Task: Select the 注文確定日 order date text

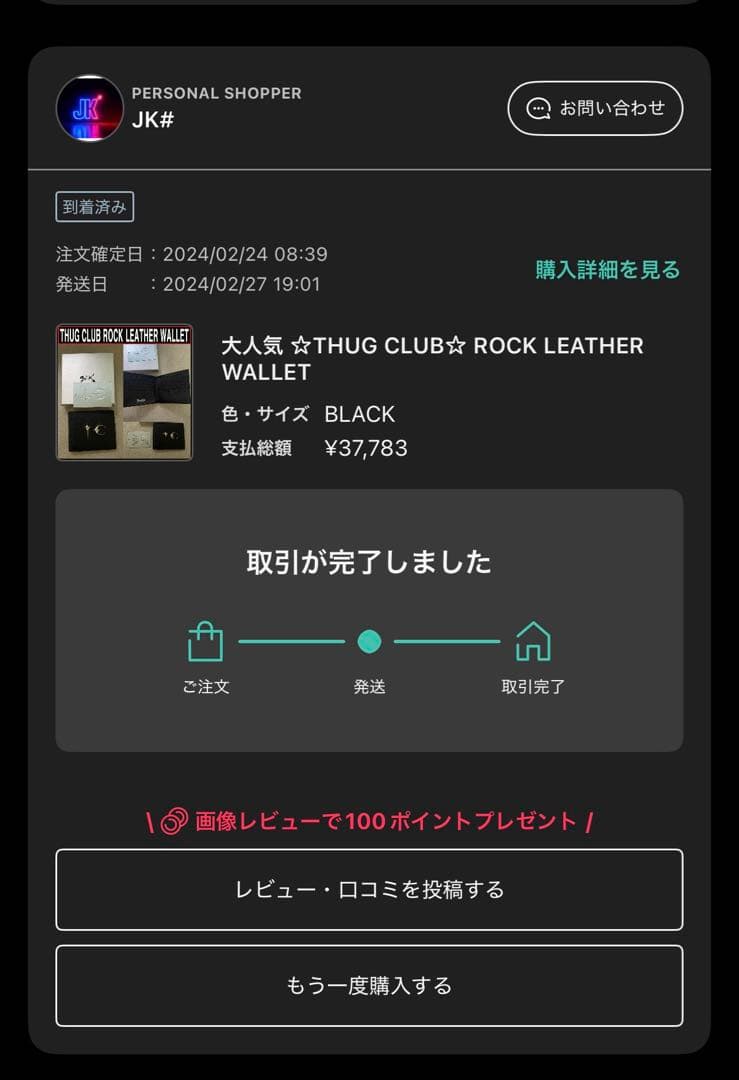Action: click(190, 254)
